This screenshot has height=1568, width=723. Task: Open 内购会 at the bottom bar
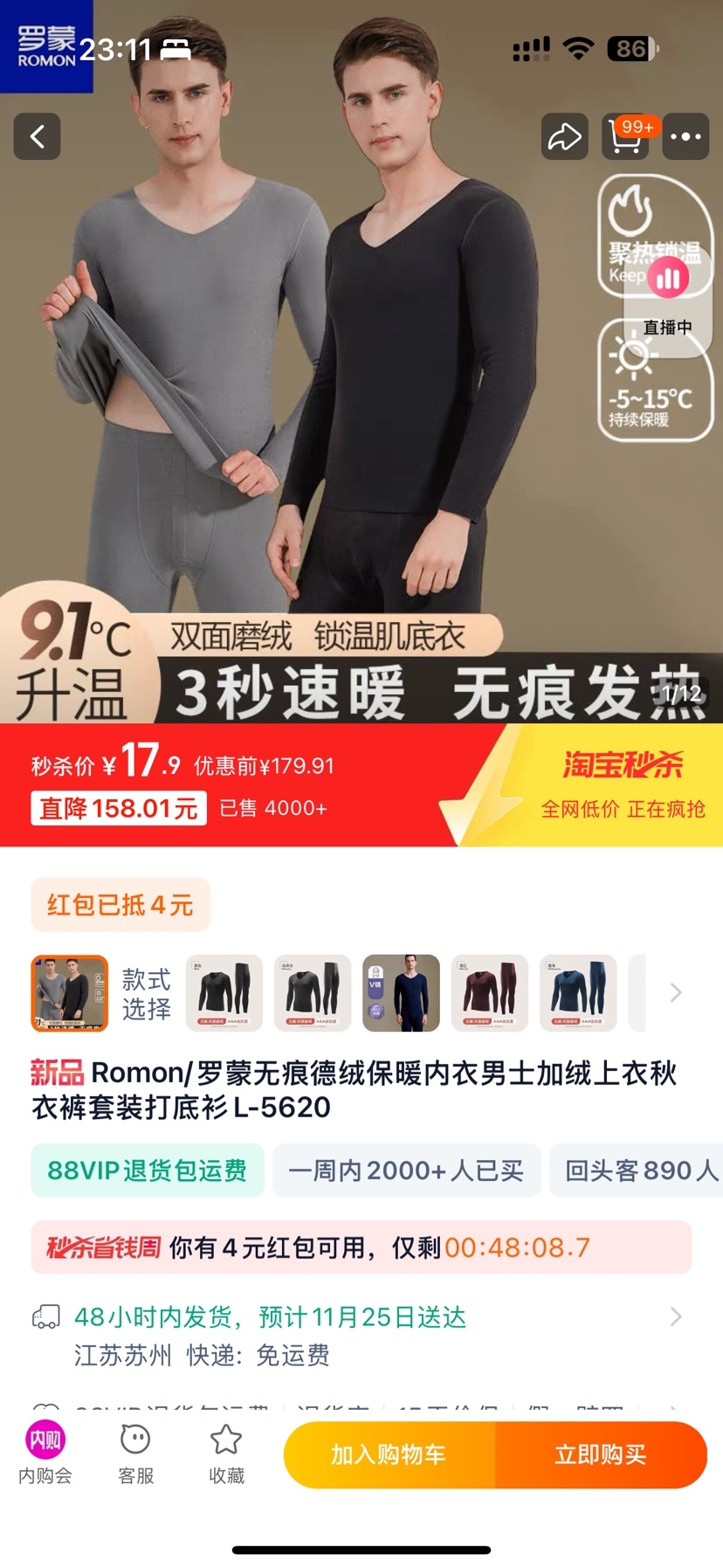point(45,1454)
